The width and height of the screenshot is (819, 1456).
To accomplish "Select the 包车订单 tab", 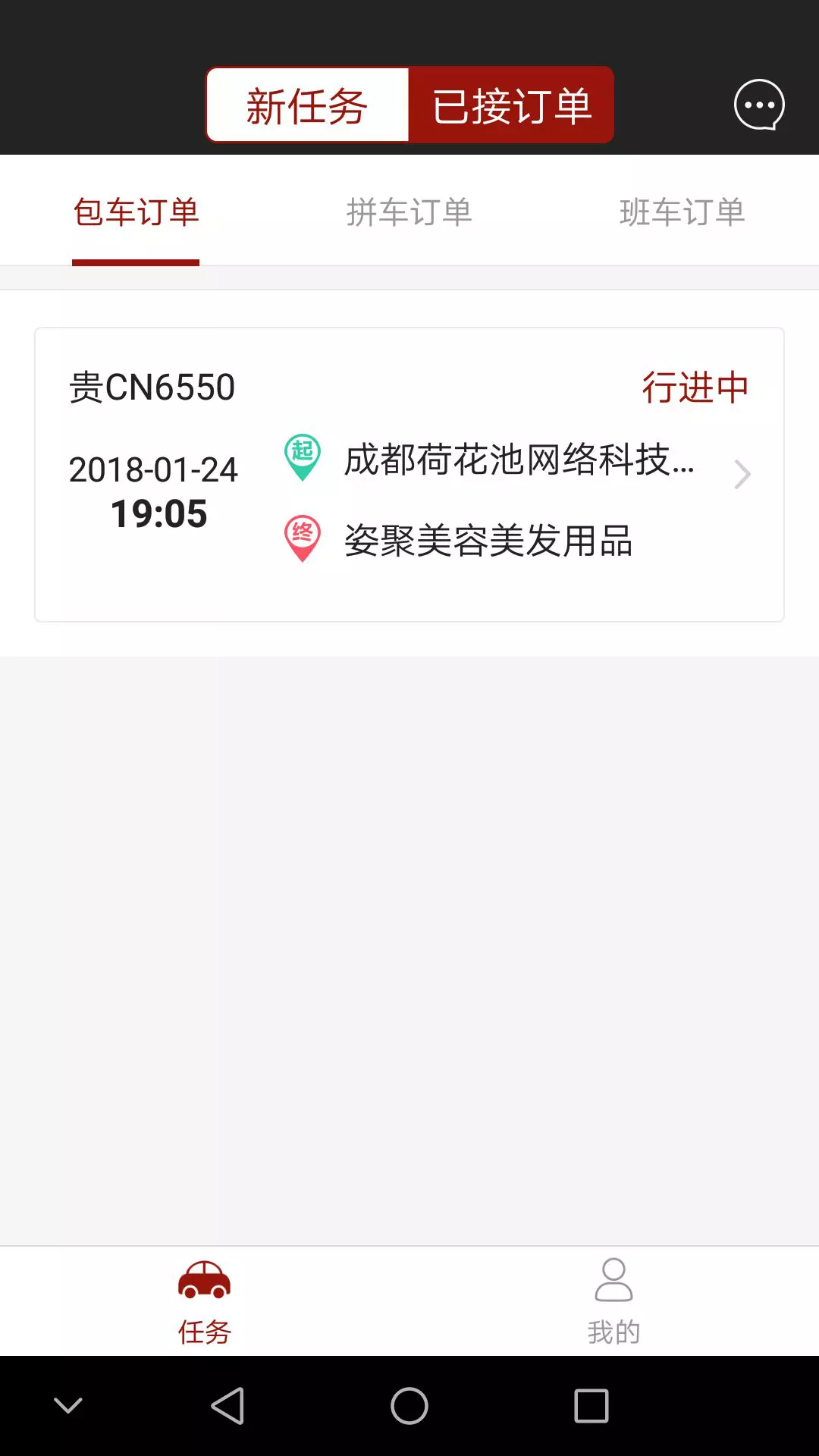I will [136, 212].
